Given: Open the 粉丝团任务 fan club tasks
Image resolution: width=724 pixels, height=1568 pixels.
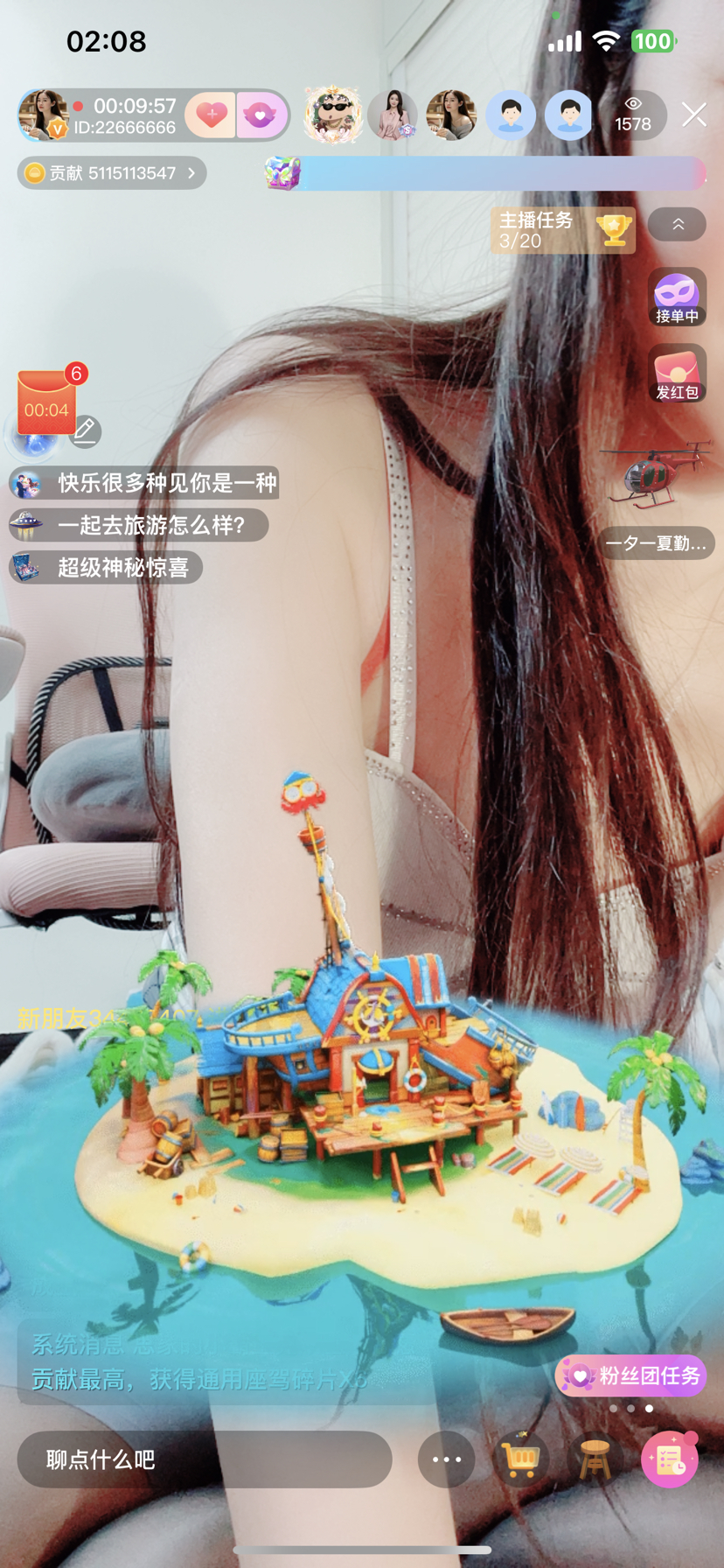Looking at the screenshot, I should tap(630, 1376).
